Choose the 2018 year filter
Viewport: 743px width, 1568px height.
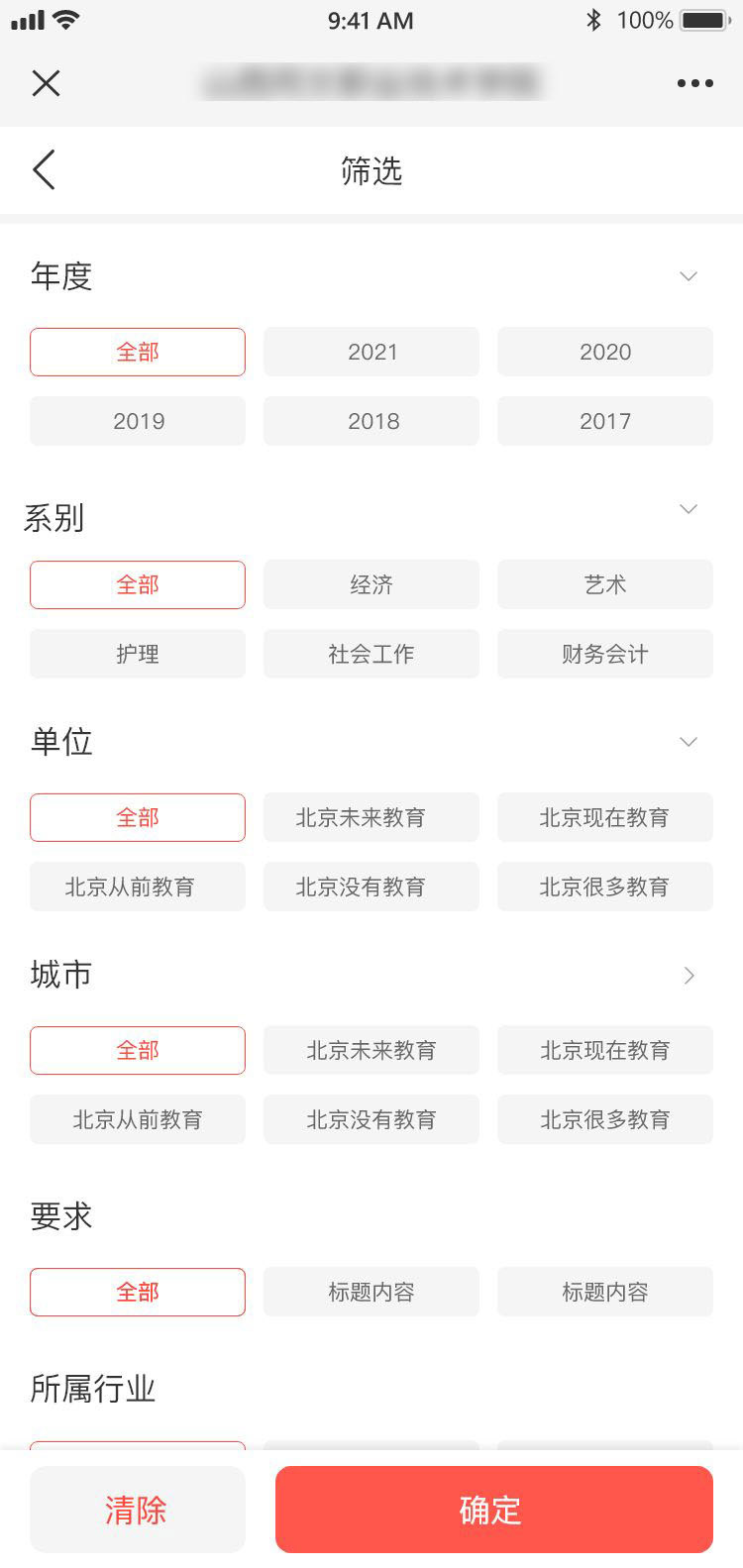(371, 421)
